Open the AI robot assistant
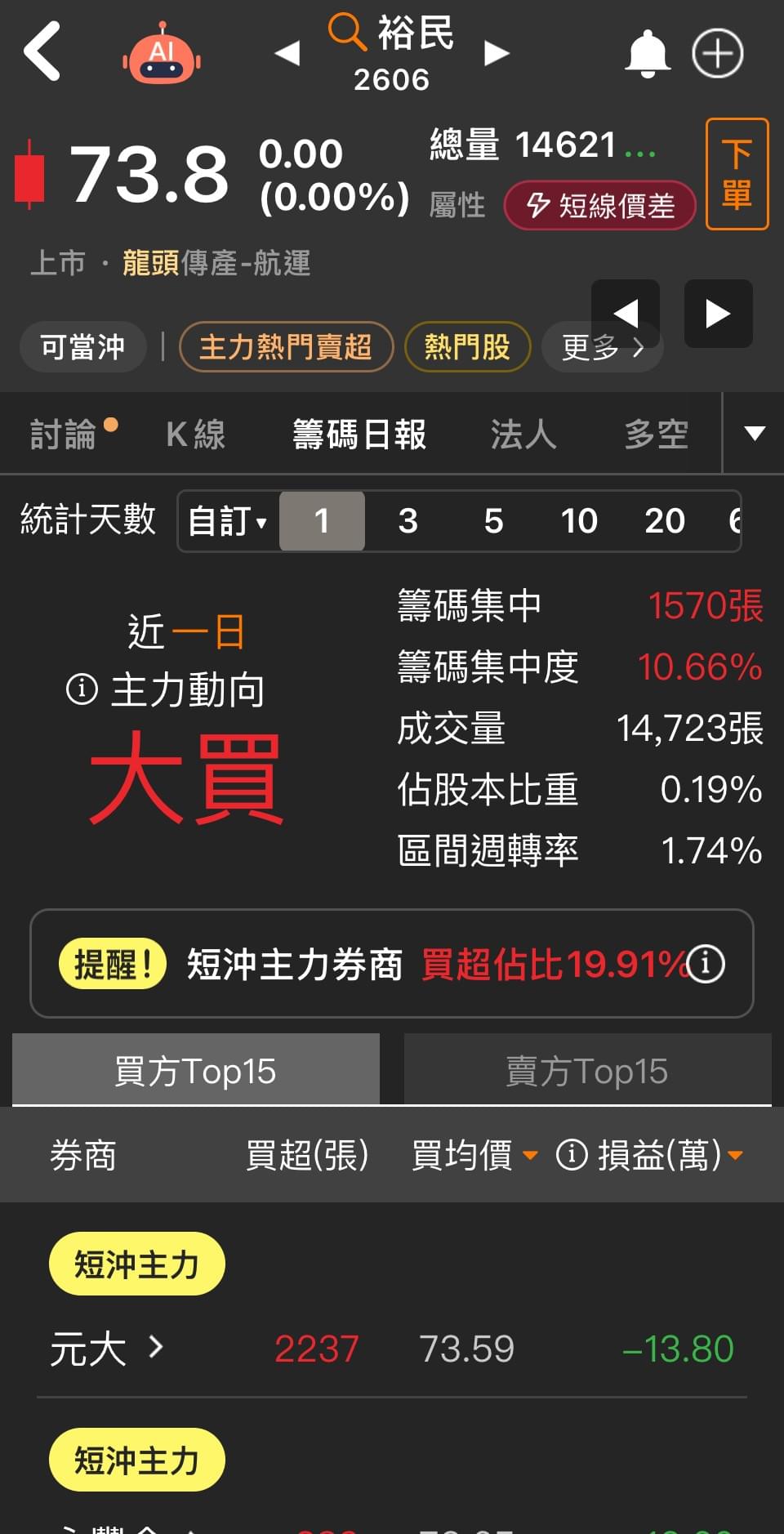 click(x=162, y=55)
